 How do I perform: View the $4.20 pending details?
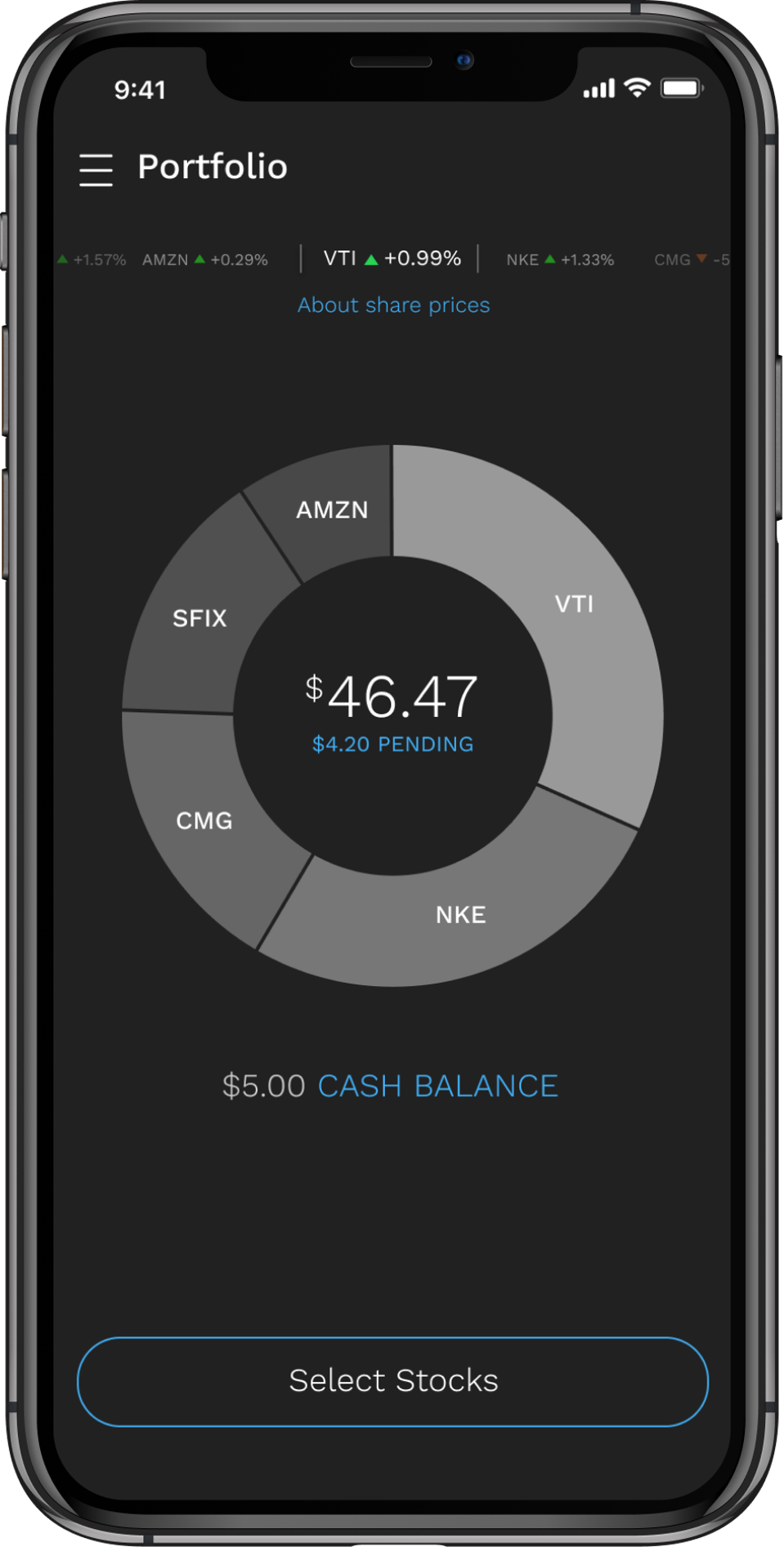[x=392, y=744]
